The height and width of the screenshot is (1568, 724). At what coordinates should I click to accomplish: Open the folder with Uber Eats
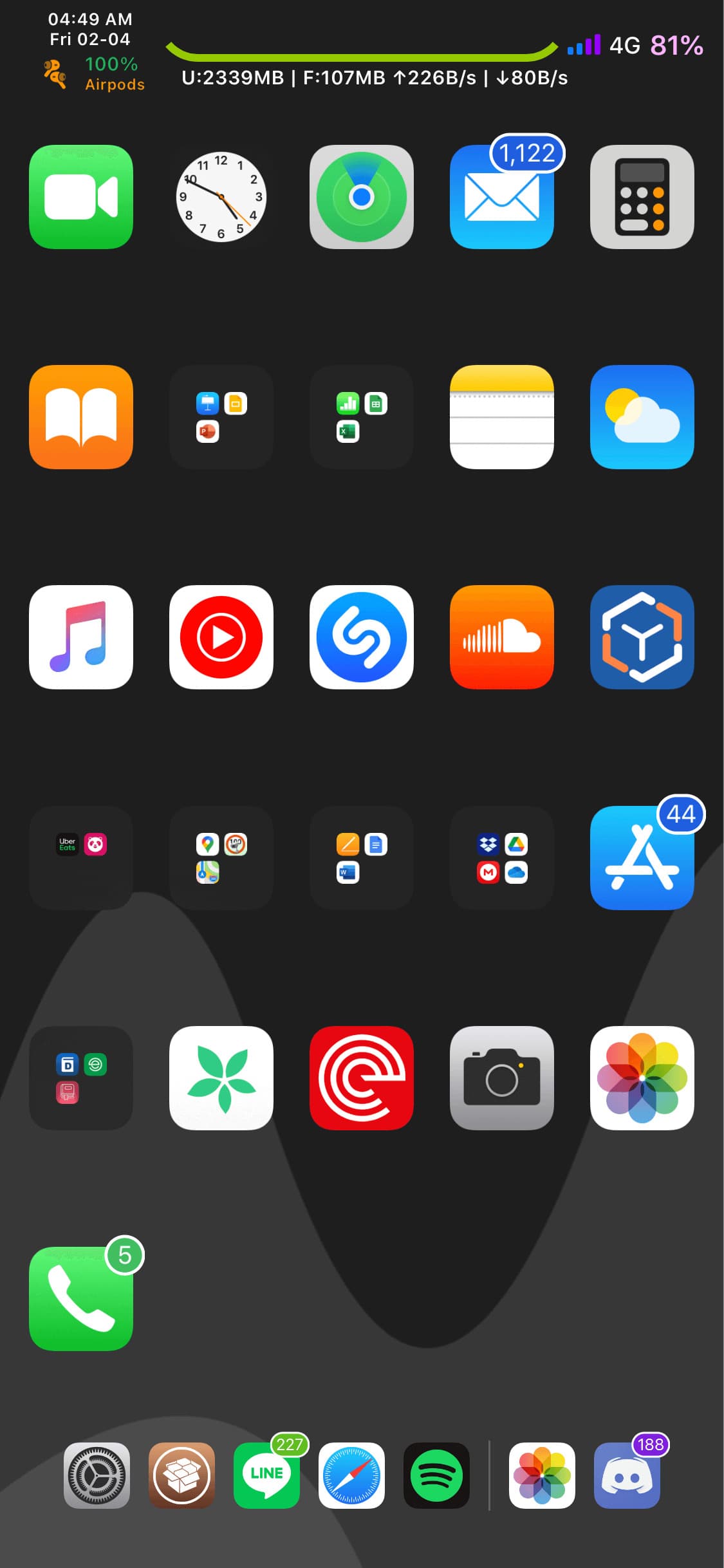pos(81,857)
